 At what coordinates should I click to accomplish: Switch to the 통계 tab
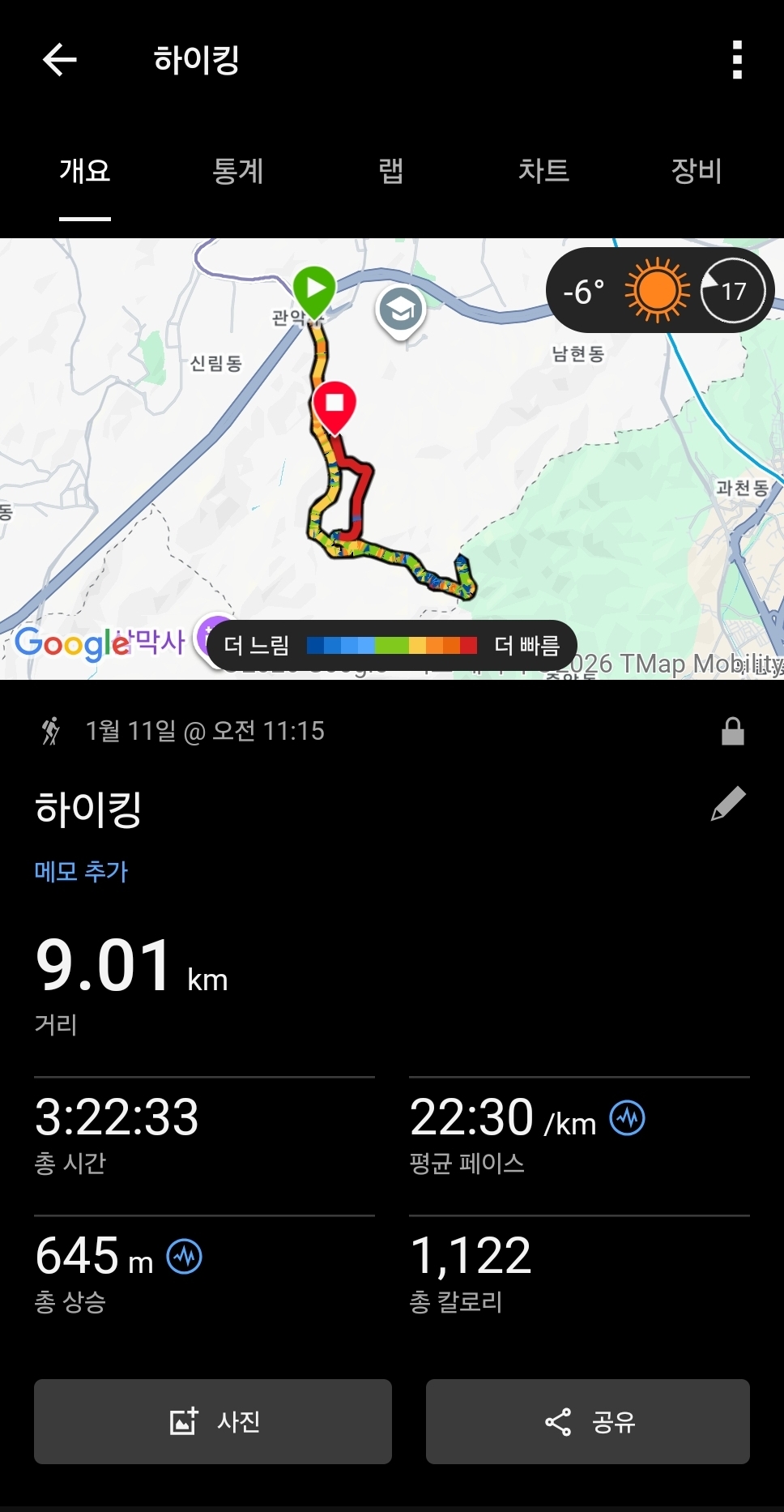[239, 172]
